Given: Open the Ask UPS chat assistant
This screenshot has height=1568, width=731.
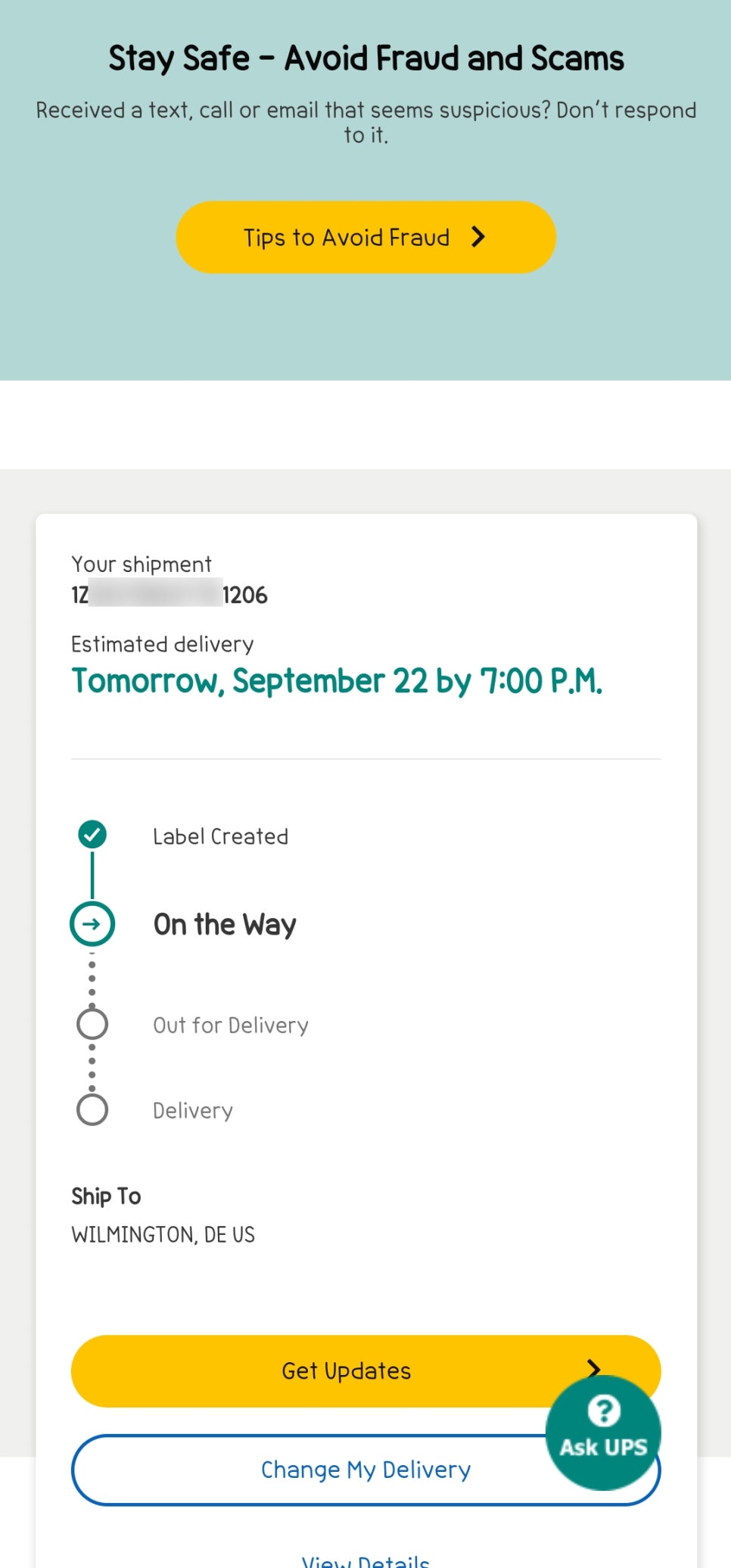Looking at the screenshot, I should tap(603, 1433).
